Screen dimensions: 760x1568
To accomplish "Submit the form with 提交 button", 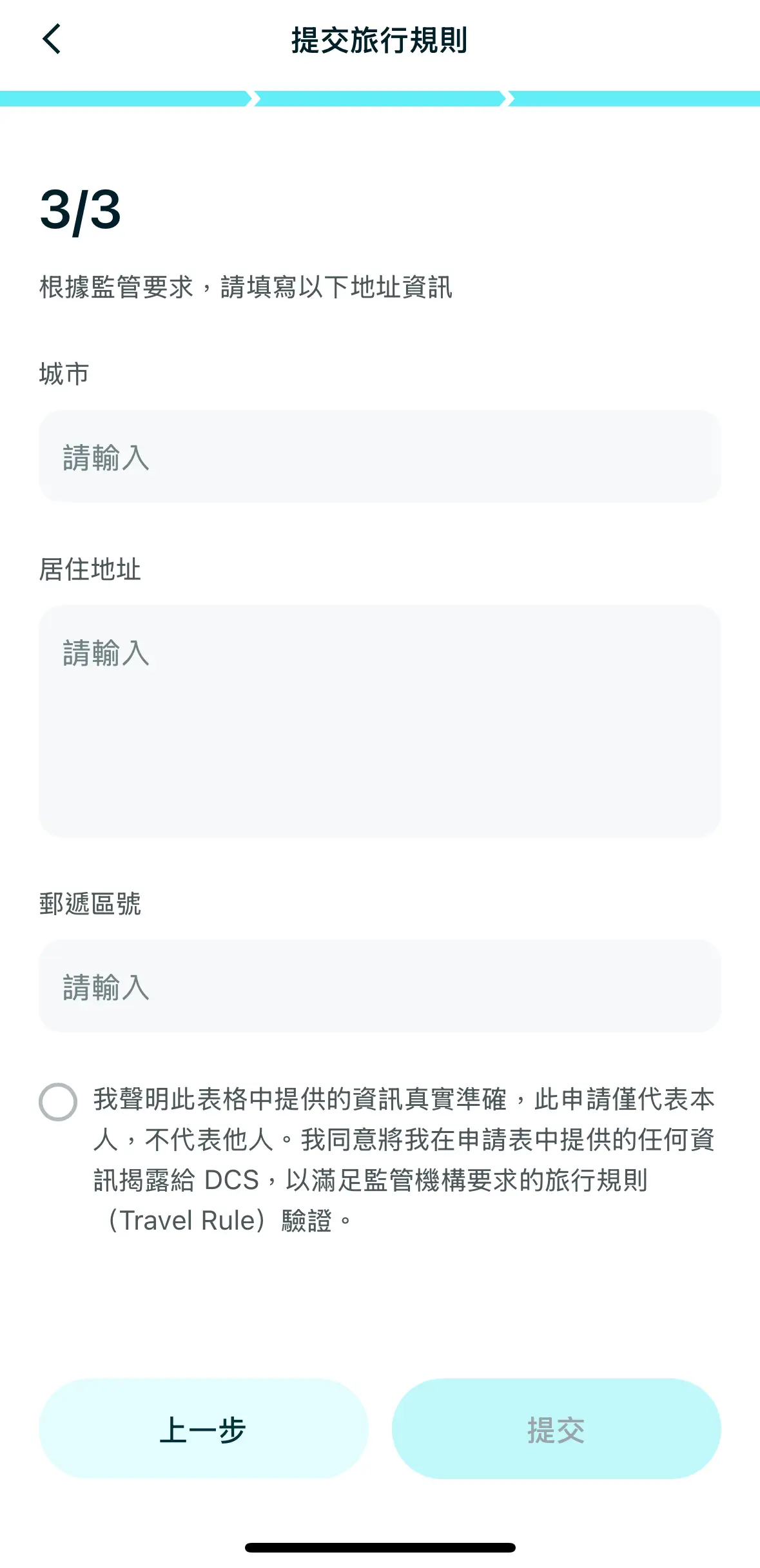I will click(556, 1429).
